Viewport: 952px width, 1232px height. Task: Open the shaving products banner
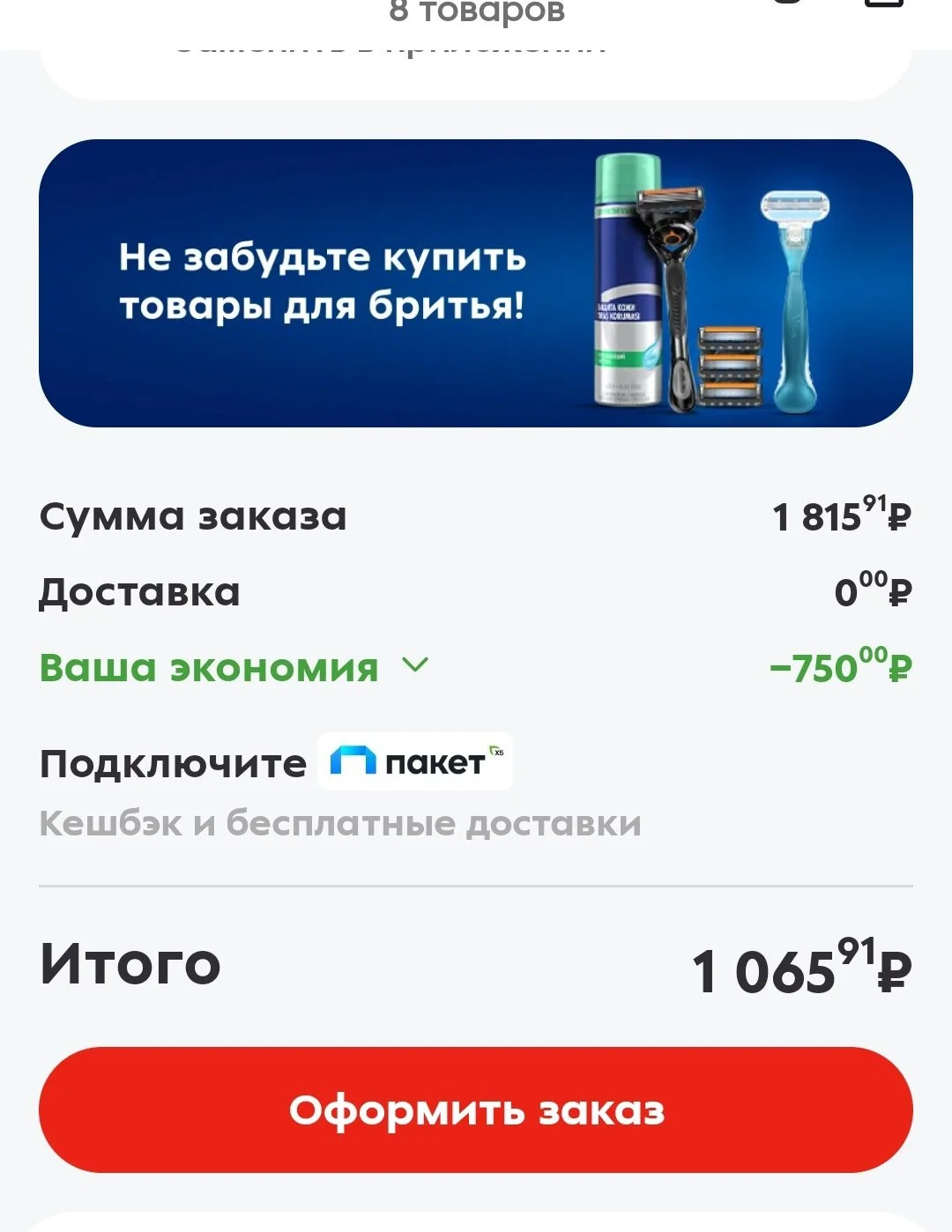(x=476, y=283)
